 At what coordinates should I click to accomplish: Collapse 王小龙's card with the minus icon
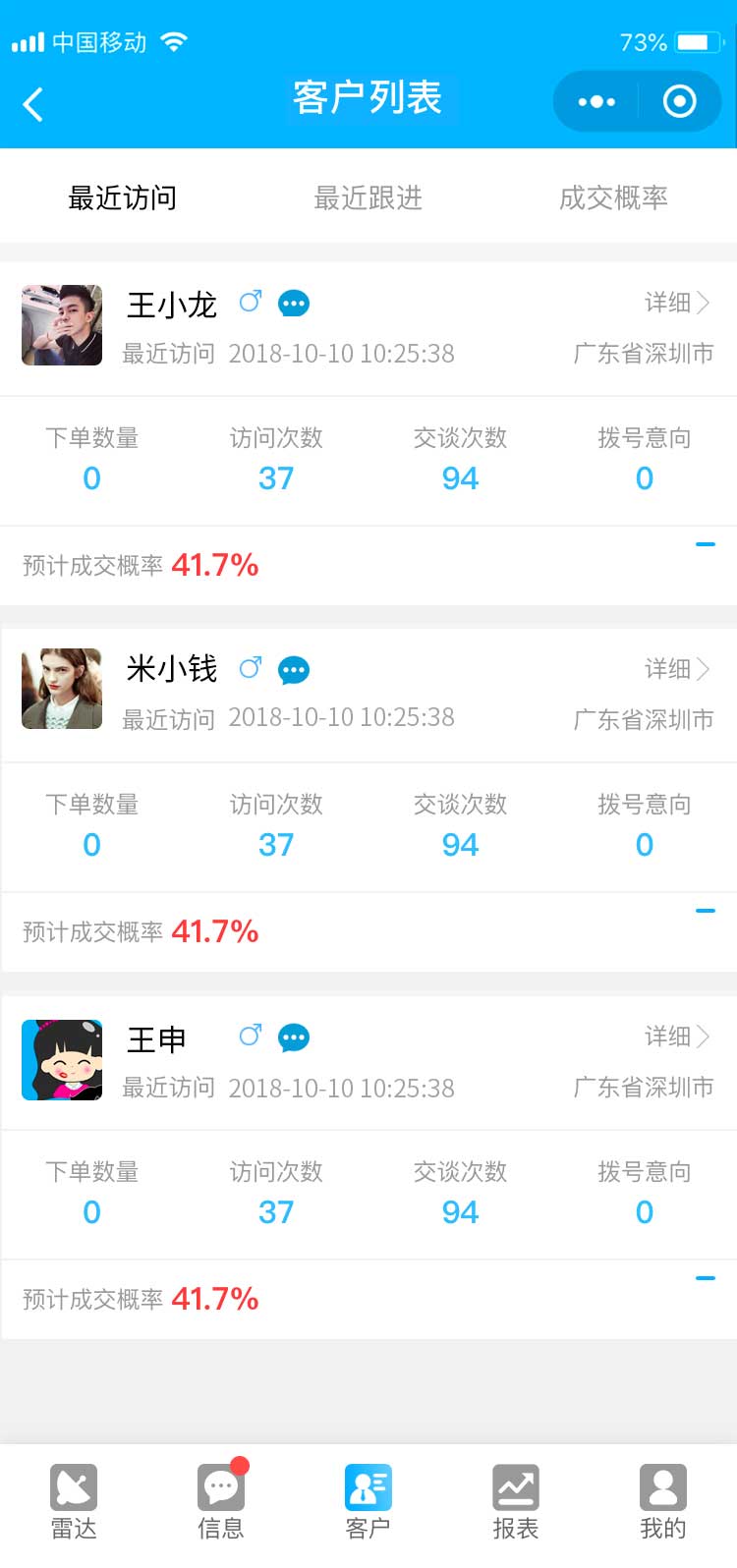pyautogui.click(x=705, y=544)
